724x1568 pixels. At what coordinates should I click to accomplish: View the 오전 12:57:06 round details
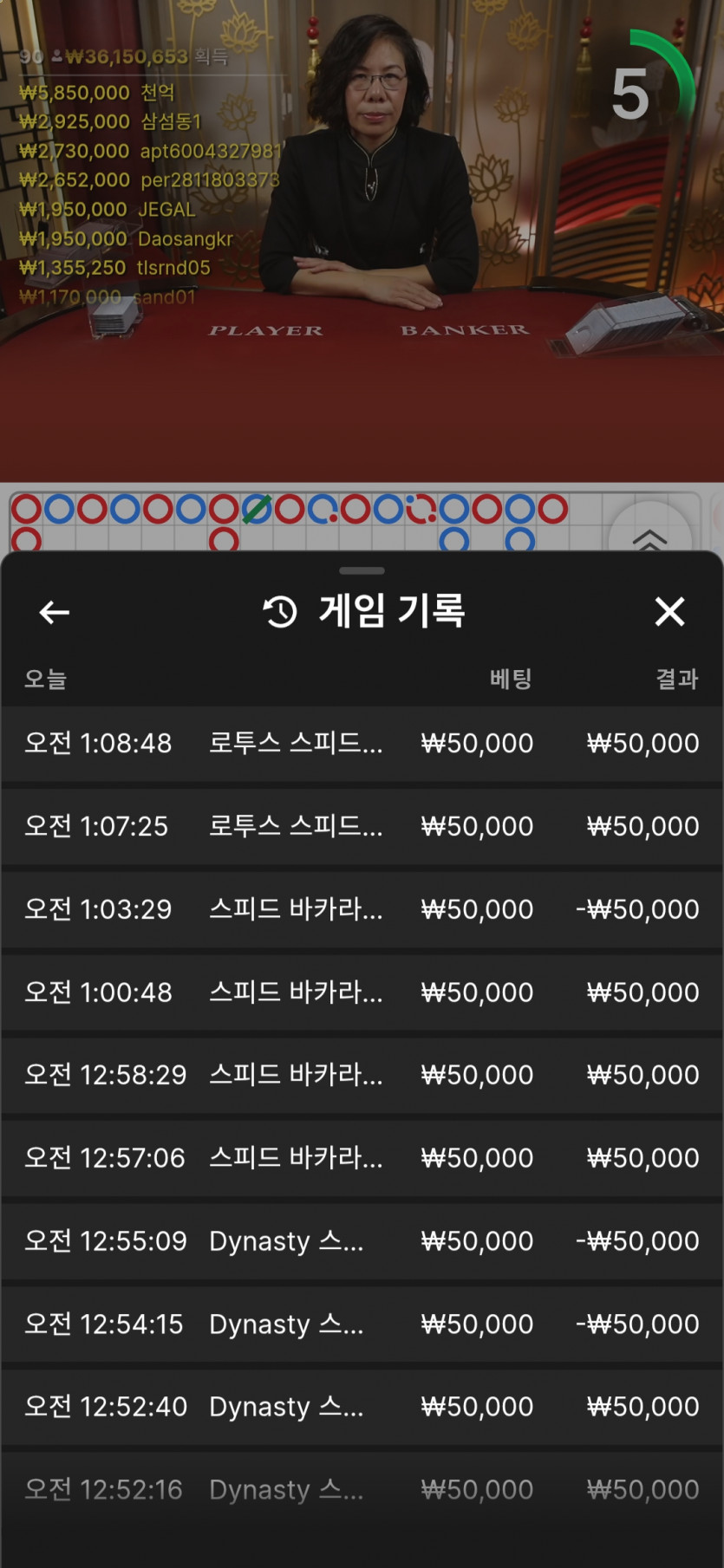click(362, 1158)
